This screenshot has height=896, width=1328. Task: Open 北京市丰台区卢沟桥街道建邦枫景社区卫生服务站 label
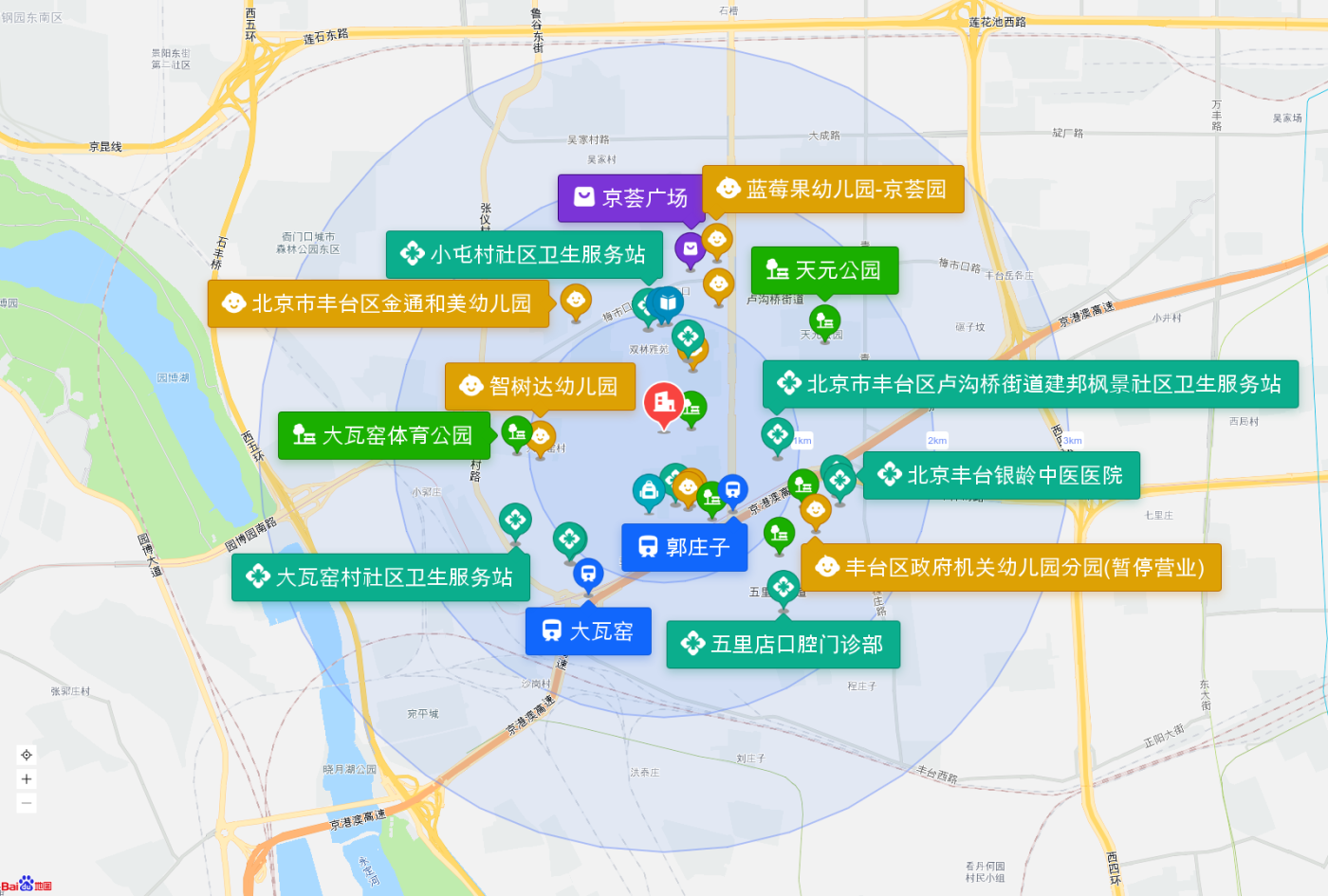(x=1029, y=384)
